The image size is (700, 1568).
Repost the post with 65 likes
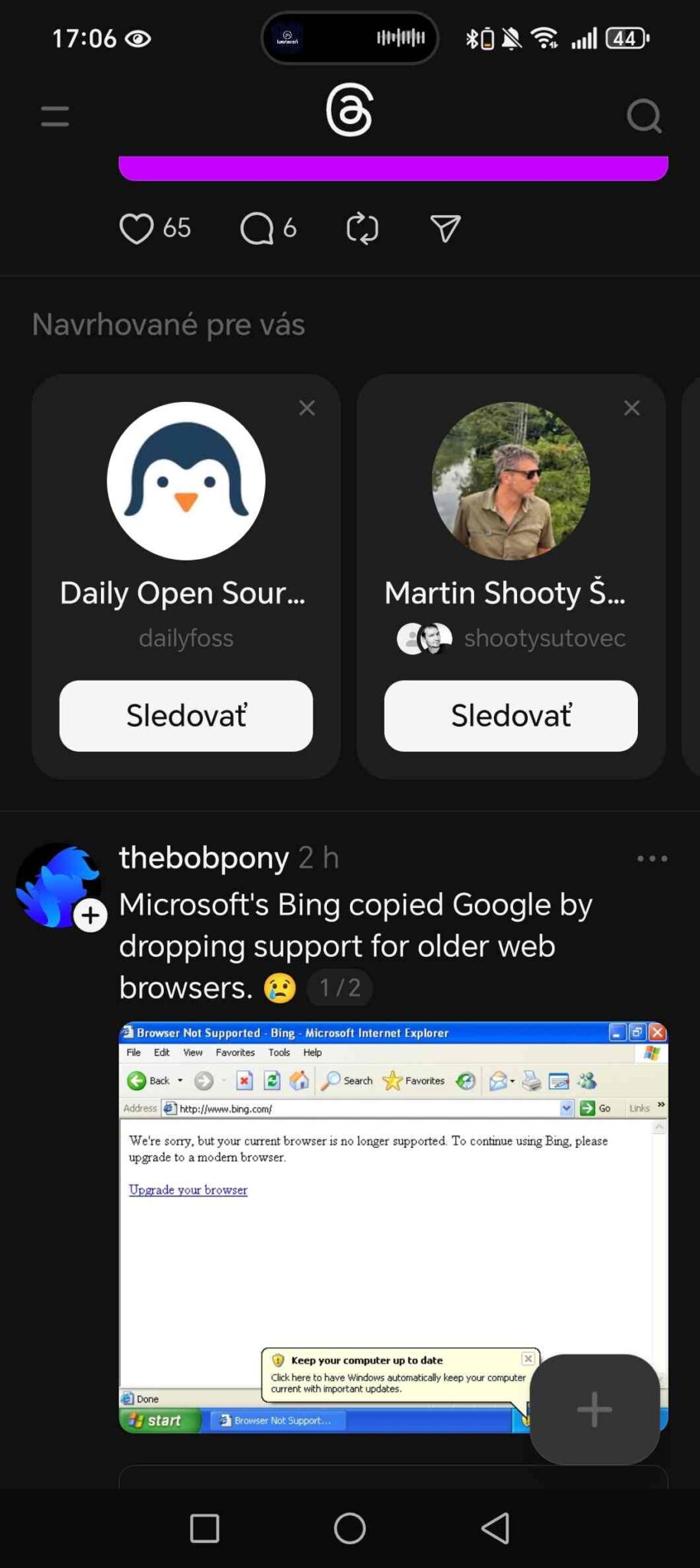click(362, 228)
